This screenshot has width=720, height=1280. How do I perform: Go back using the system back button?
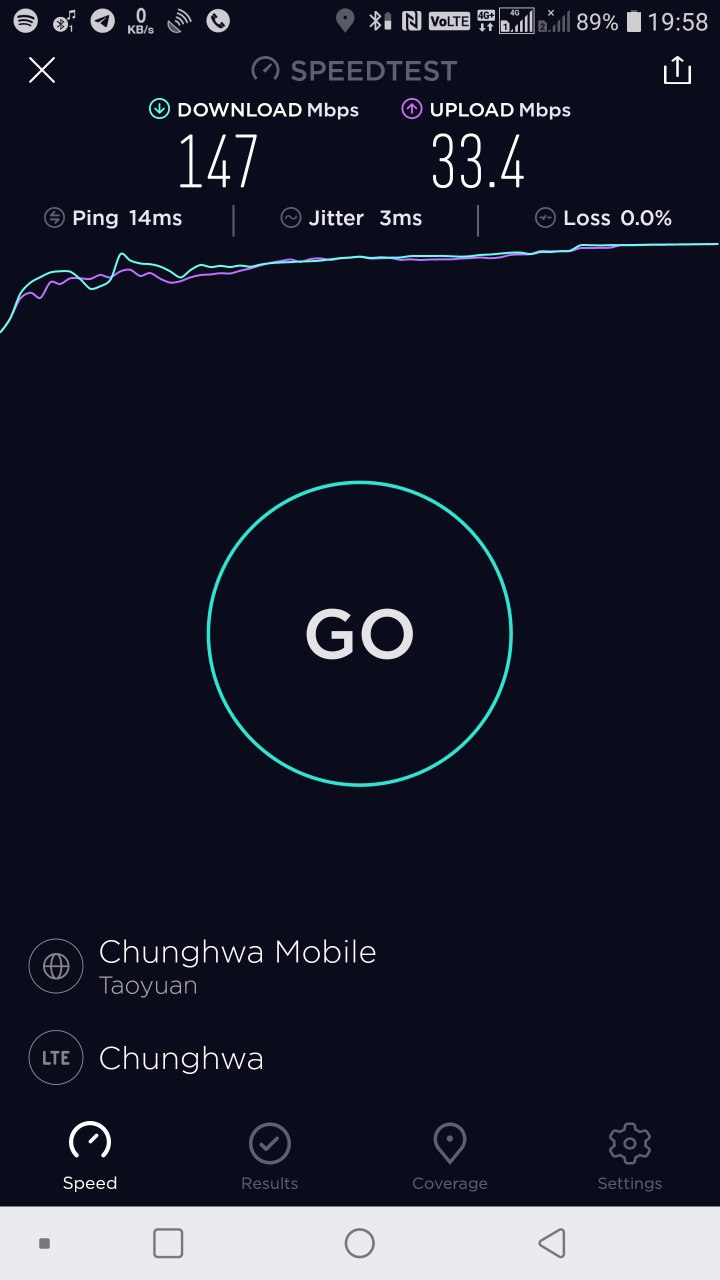(x=551, y=1243)
